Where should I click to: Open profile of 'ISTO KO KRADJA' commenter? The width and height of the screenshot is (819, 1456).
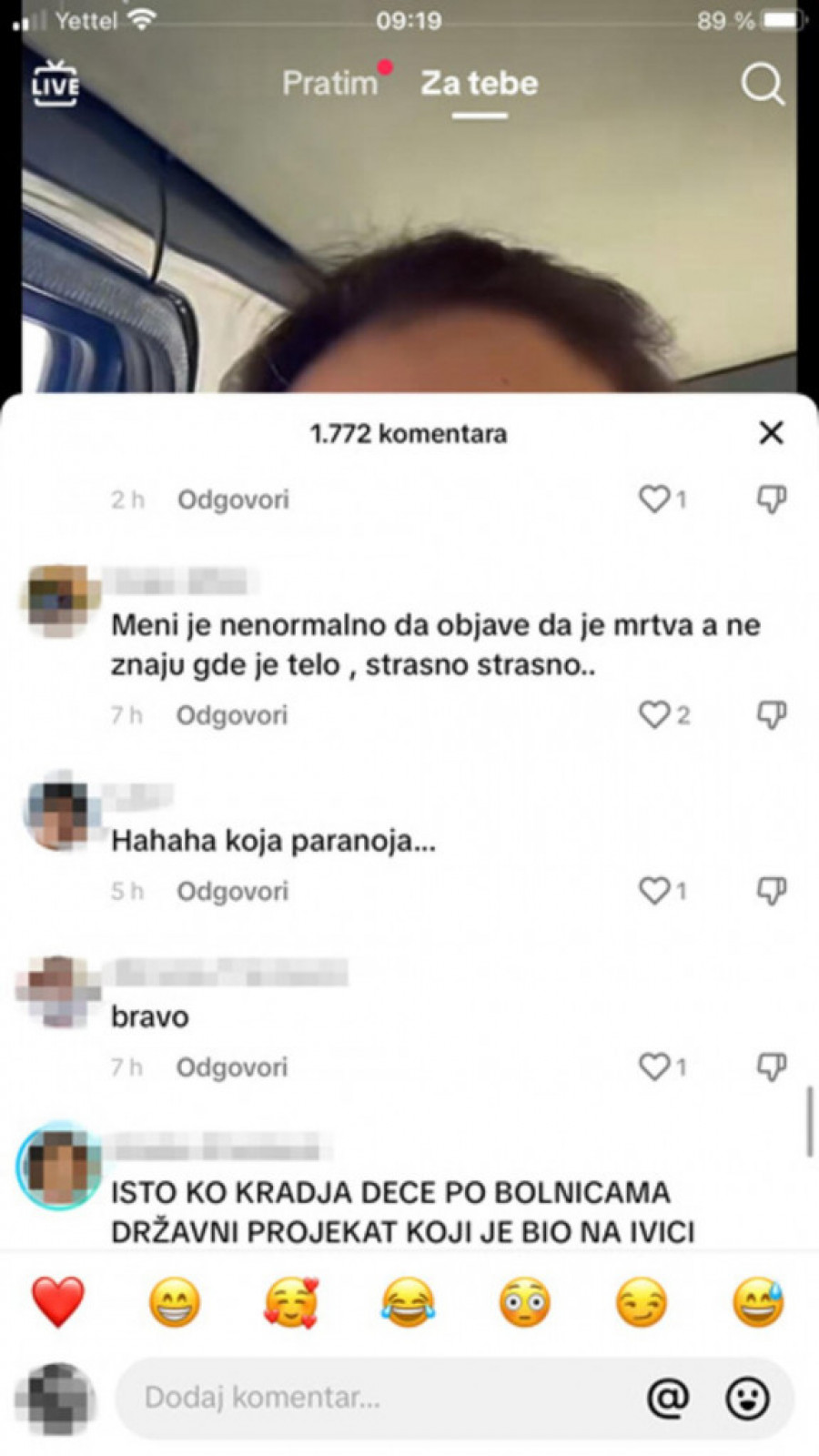(59, 1166)
